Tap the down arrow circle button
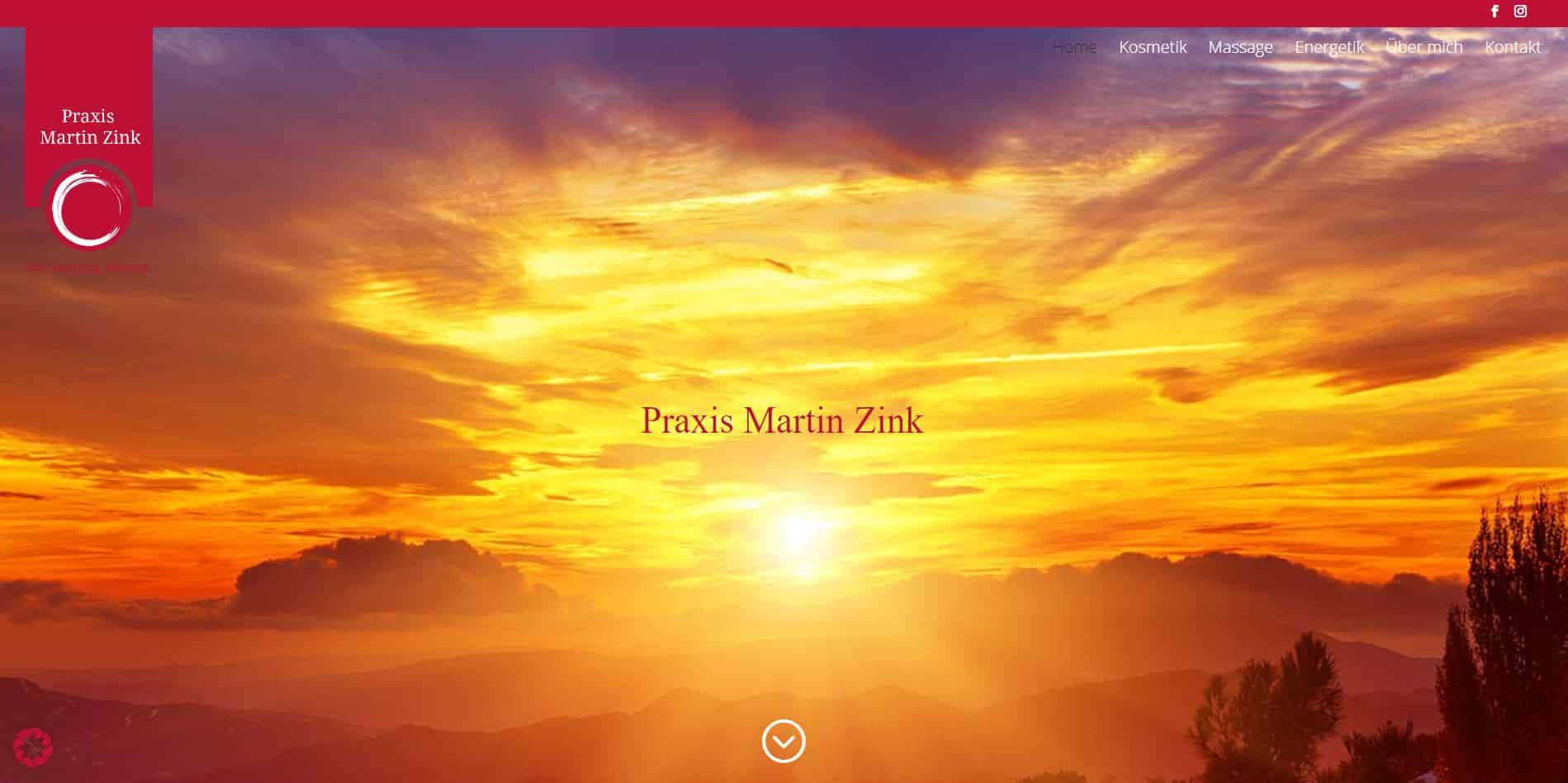The width and height of the screenshot is (1568, 783). [x=783, y=741]
